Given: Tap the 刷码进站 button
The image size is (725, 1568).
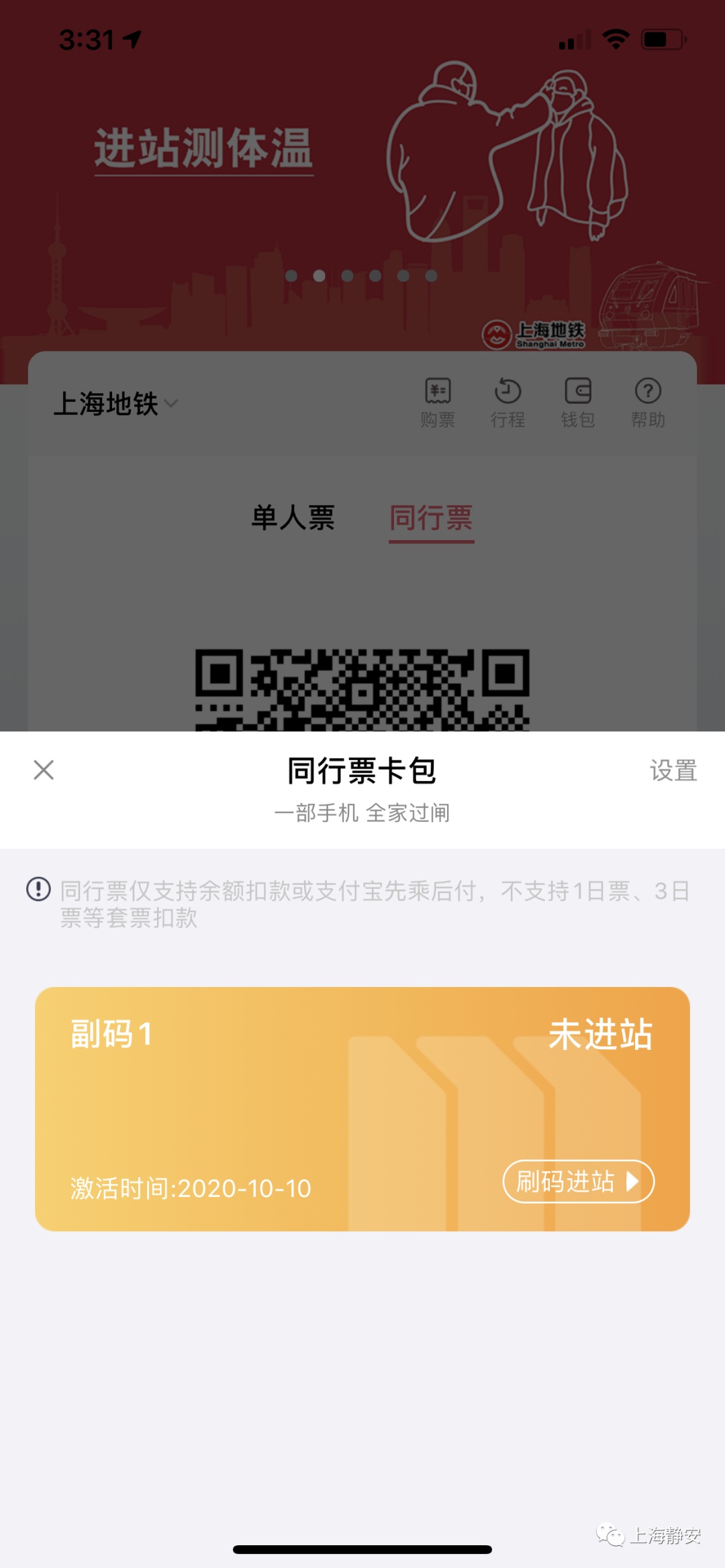Looking at the screenshot, I should tap(578, 1181).
